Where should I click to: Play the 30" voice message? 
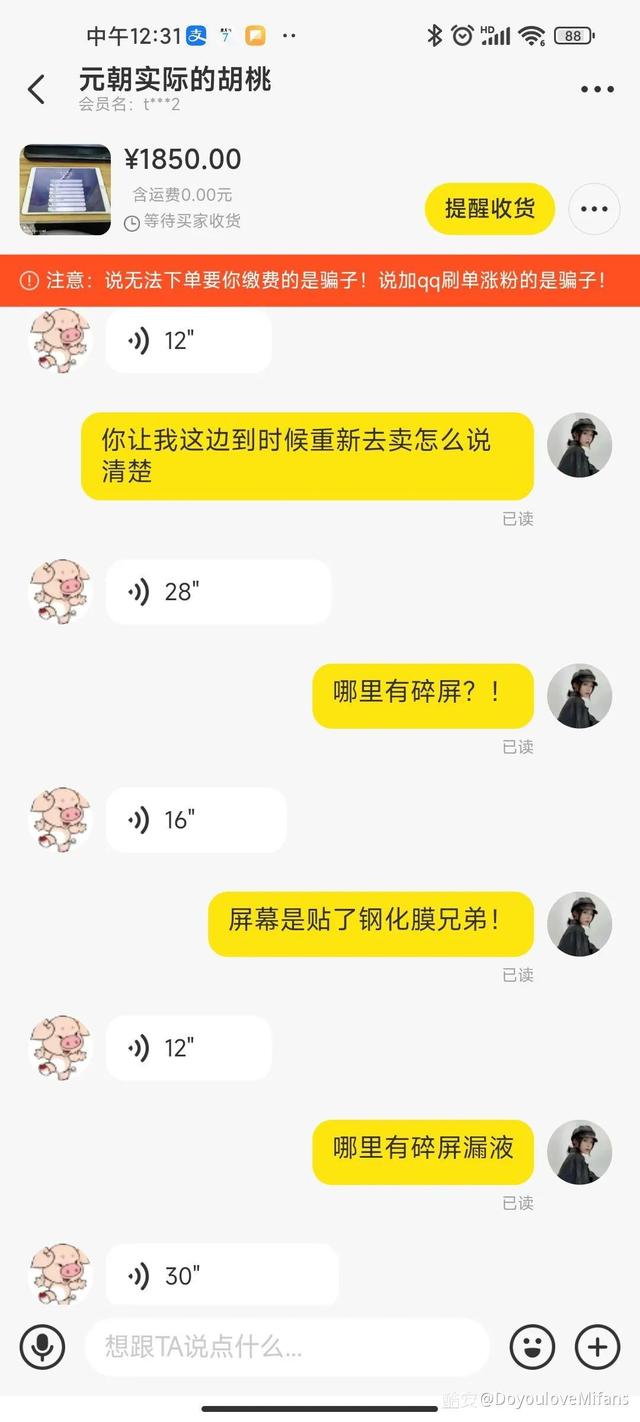(222, 1276)
